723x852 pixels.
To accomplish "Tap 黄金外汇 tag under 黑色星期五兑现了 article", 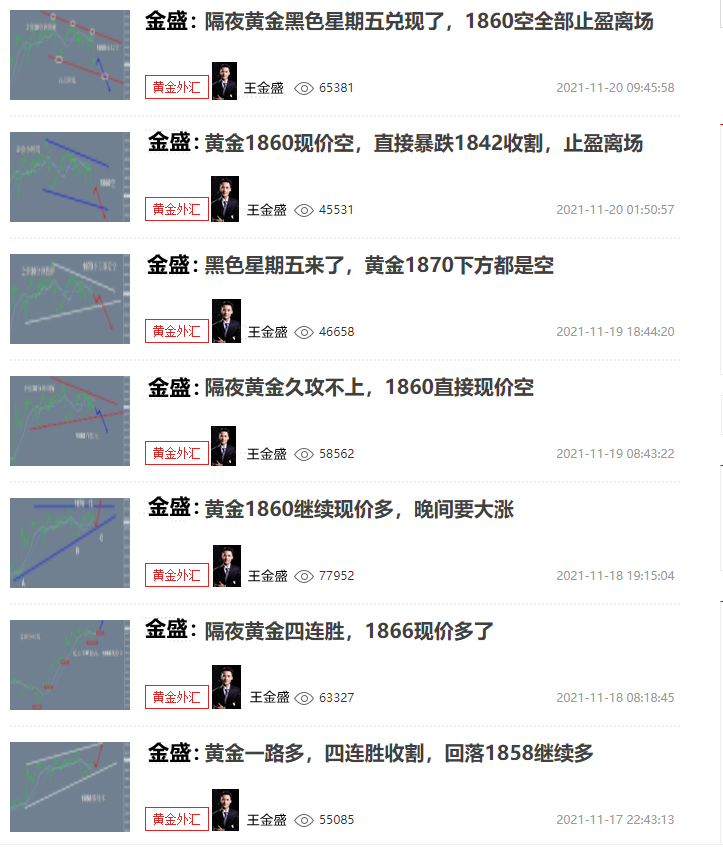I will click(x=177, y=88).
